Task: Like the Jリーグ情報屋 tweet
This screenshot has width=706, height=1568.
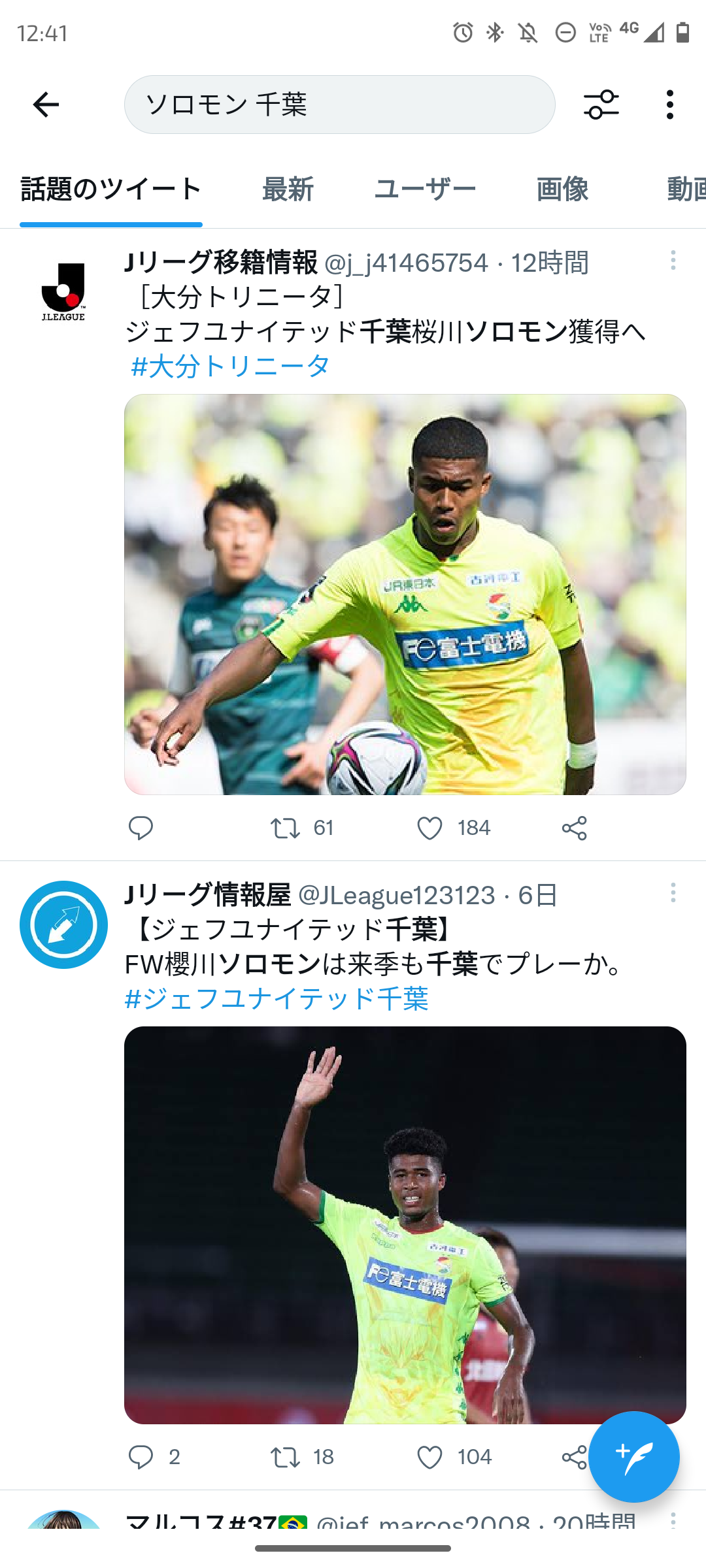Action: pyautogui.click(x=429, y=1457)
